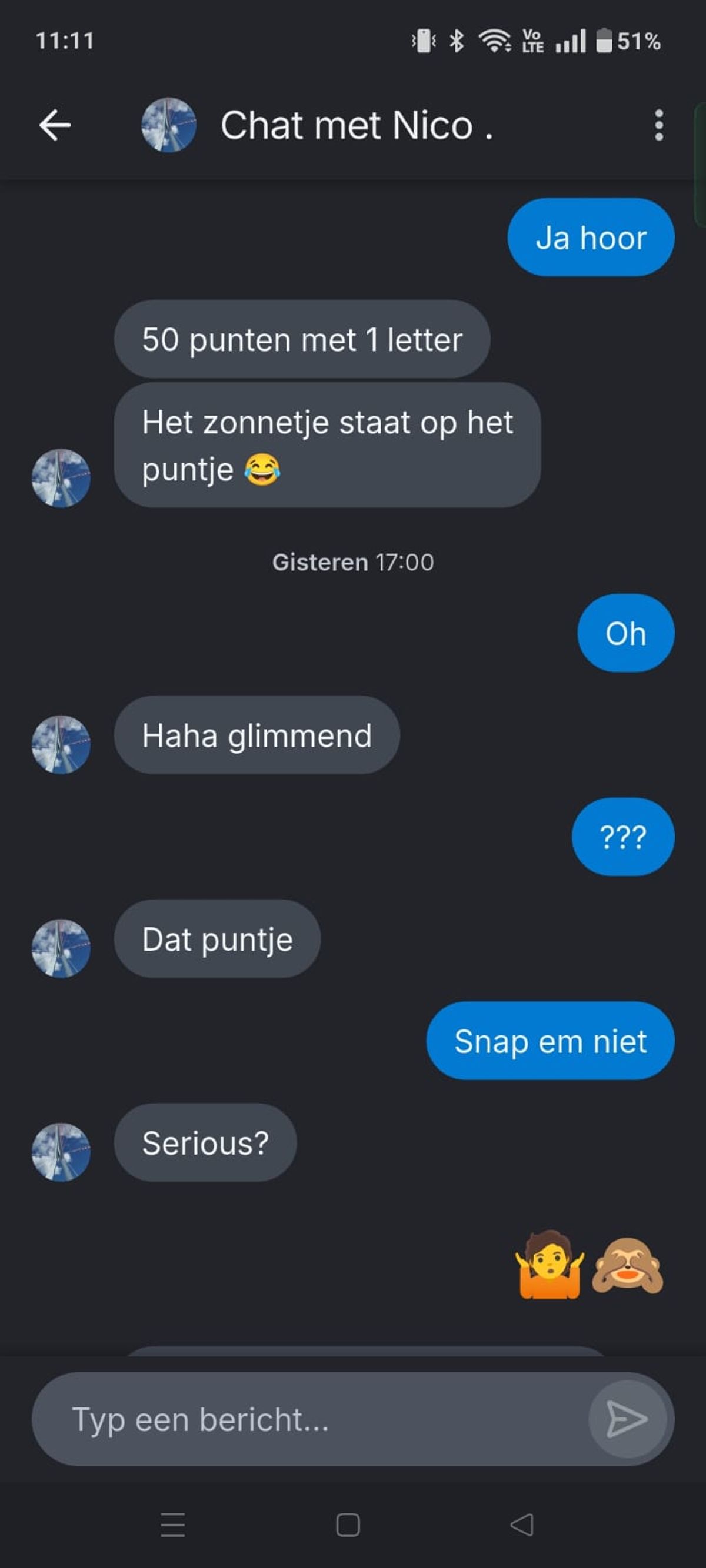Image resolution: width=706 pixels, height=1568 pixels.
Task: Go to the phone's home screen
Action: (x=348, y=1524)
